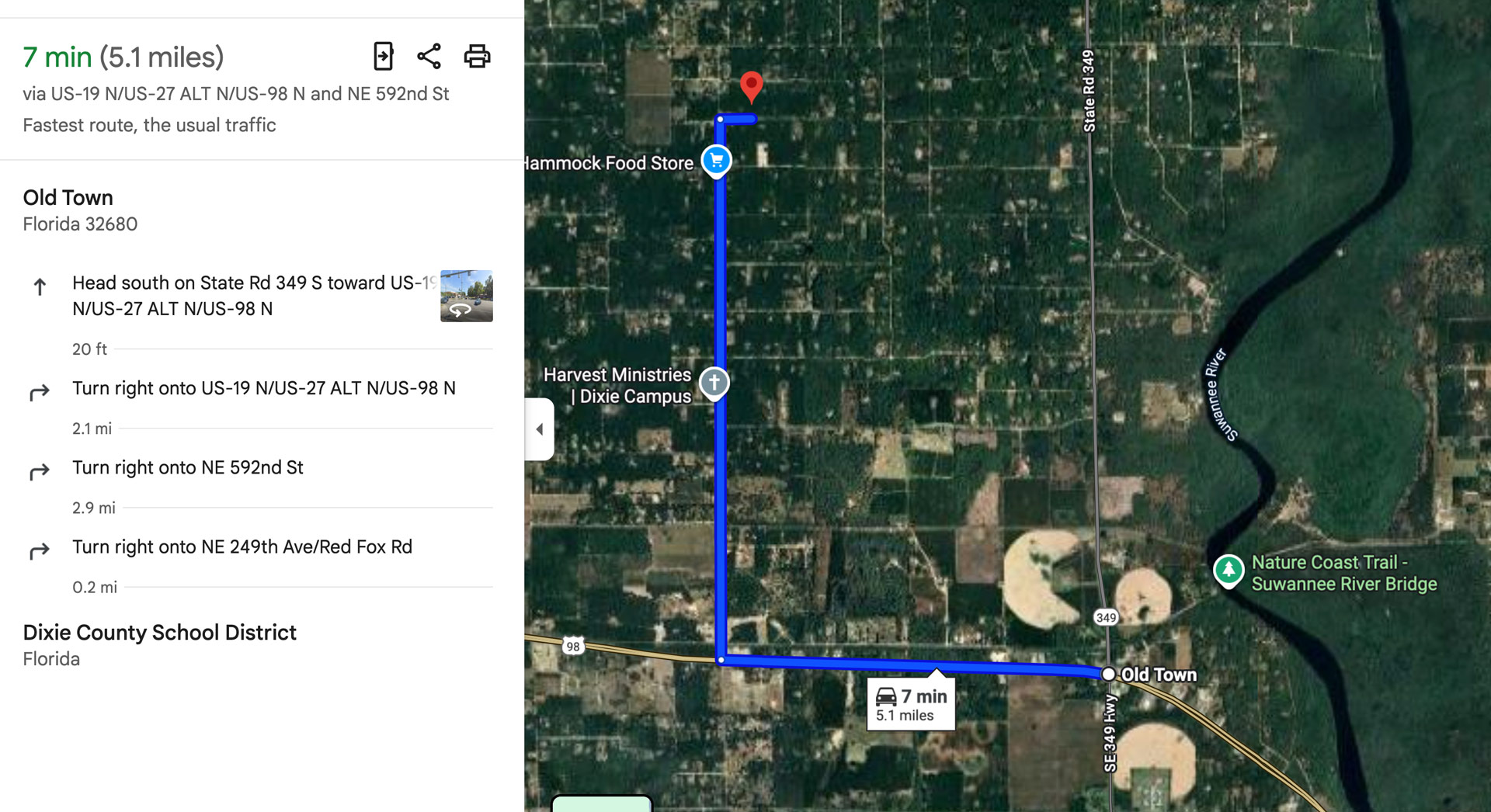The height and width of the screenshot is (812, 1491).
Task: Show step: Turn right onto US-19 N
Action: click(264, 388)
